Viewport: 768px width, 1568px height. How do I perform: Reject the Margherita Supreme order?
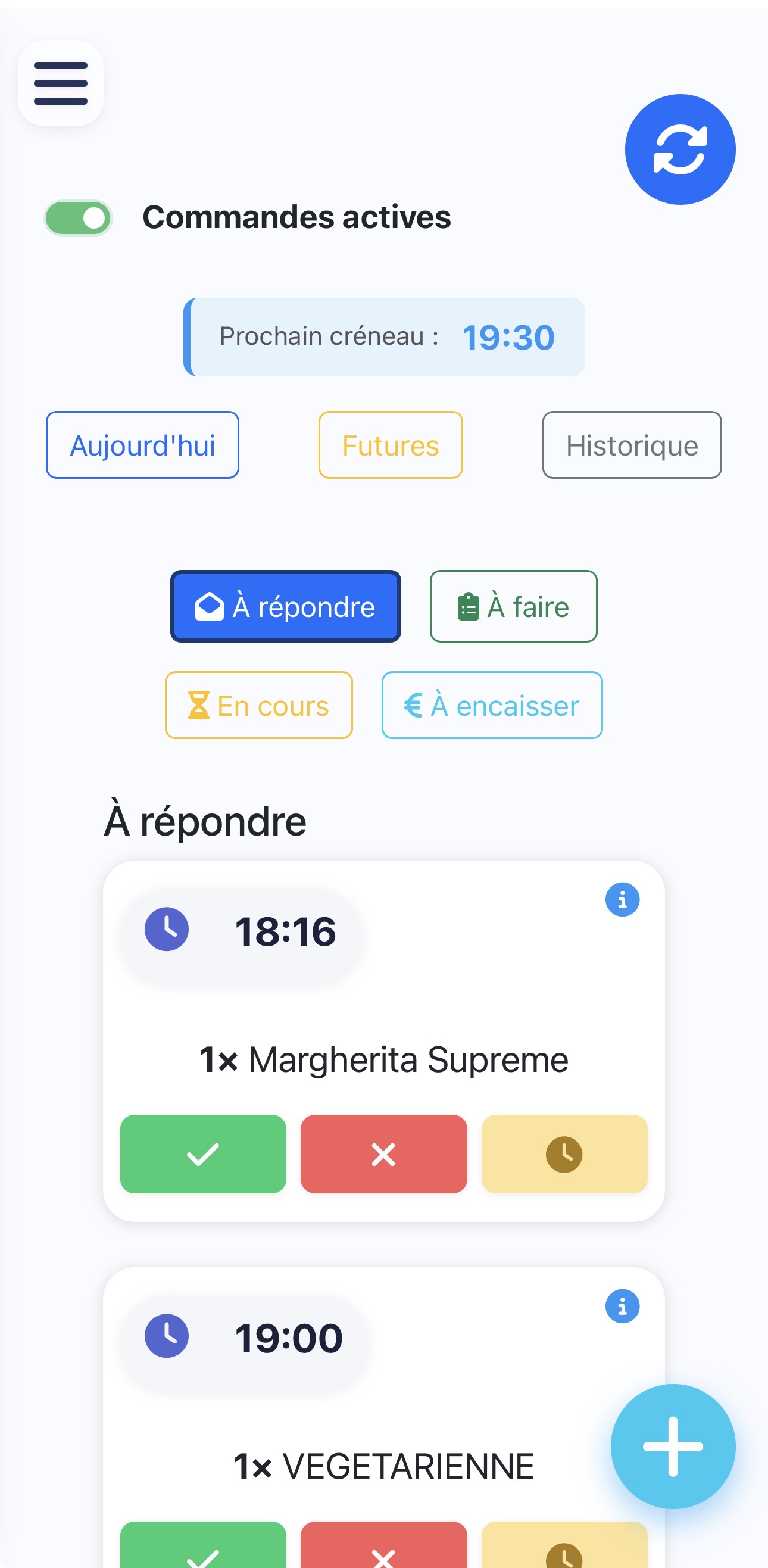coord(383,1154)
